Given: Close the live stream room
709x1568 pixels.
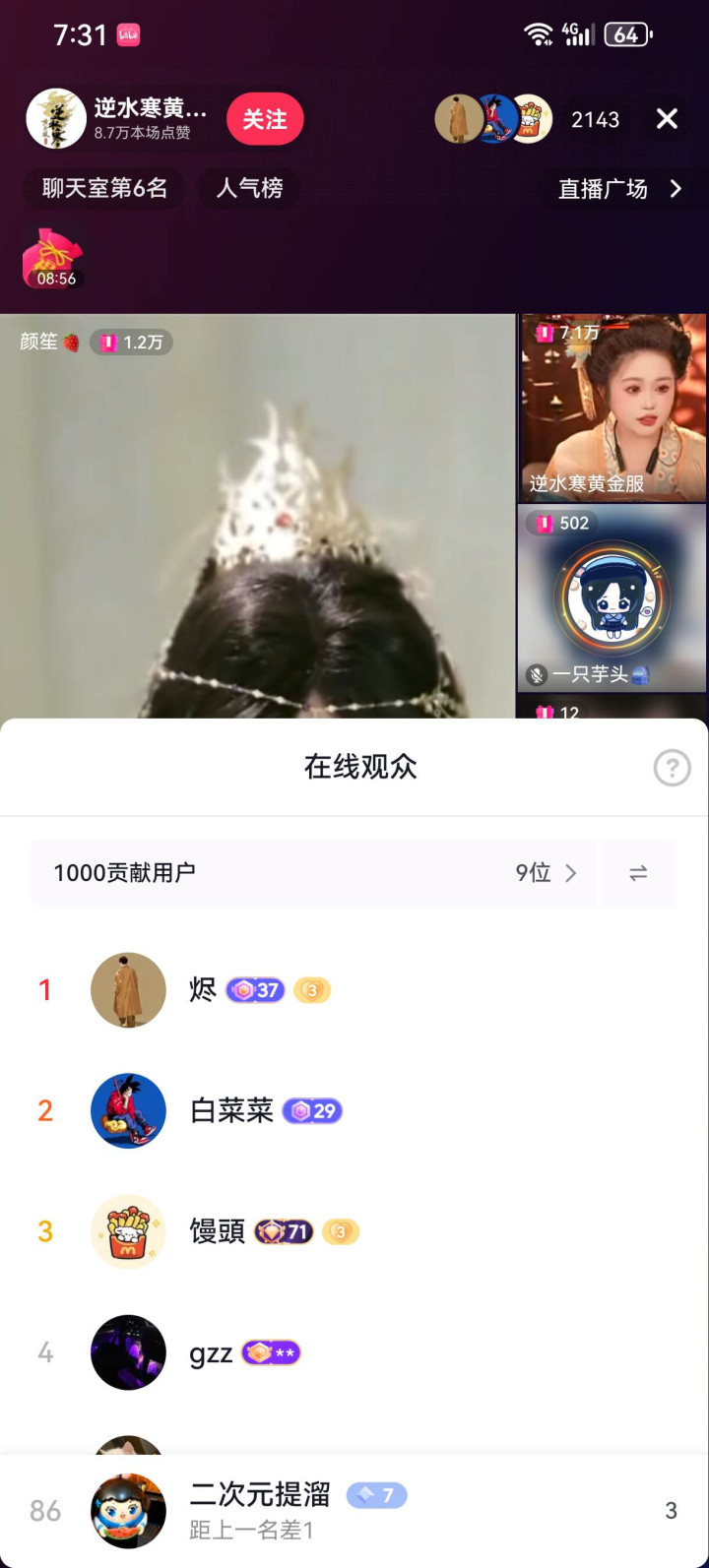Looking at the screenshot, I should [667, 119].
